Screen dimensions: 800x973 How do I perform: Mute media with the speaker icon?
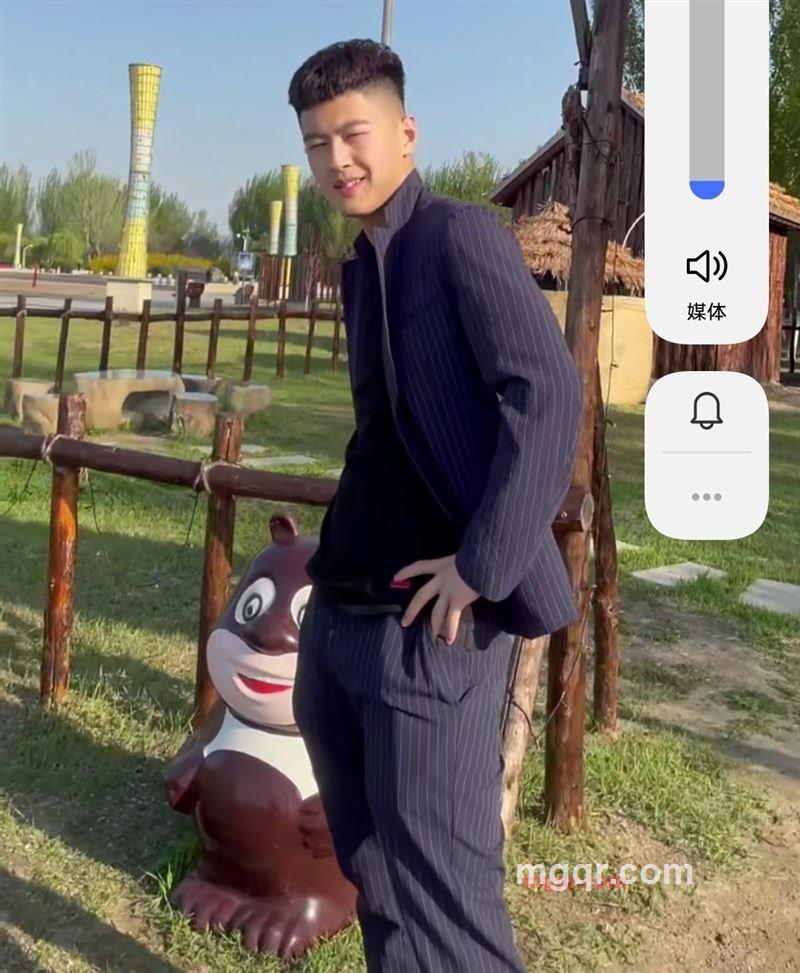click(x=707, y=266)
